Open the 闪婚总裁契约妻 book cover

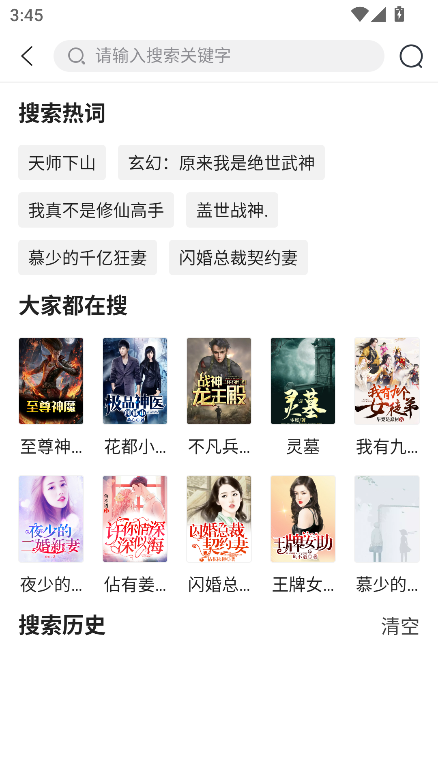pyautogui.click(x=219, y=519)
